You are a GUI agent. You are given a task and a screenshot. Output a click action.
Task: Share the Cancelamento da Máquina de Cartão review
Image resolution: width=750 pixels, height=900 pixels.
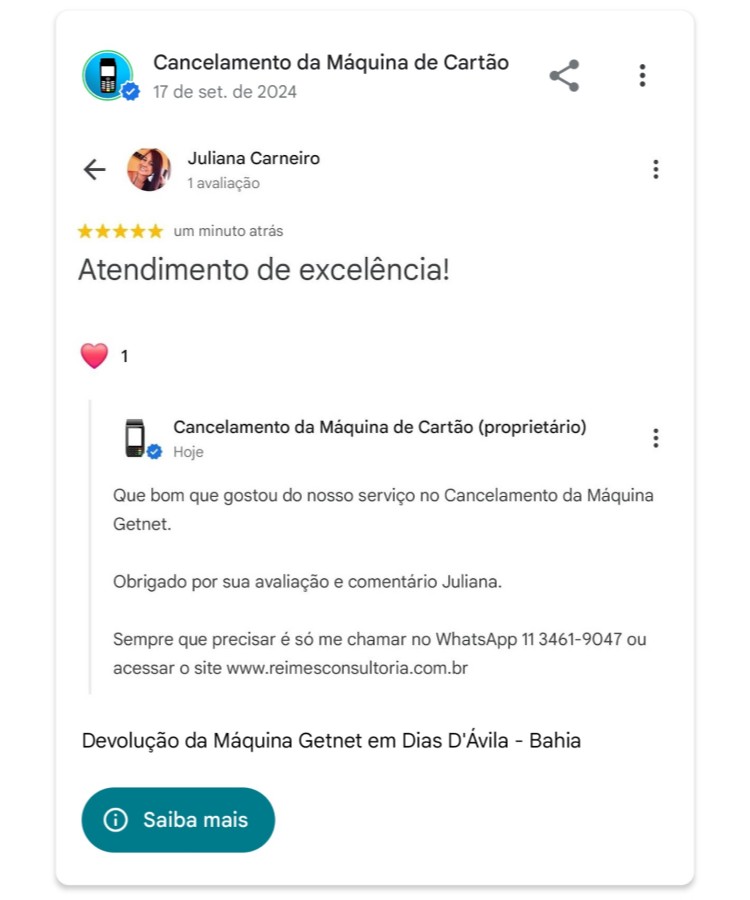564,74
